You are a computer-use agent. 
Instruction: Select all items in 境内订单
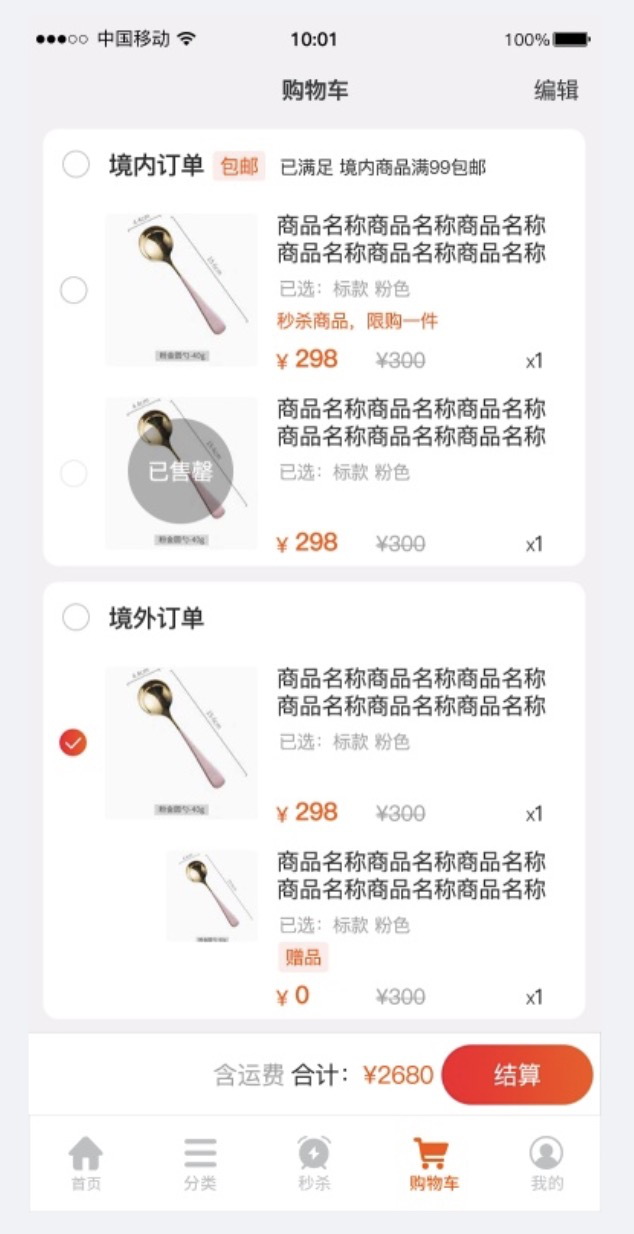76,164
